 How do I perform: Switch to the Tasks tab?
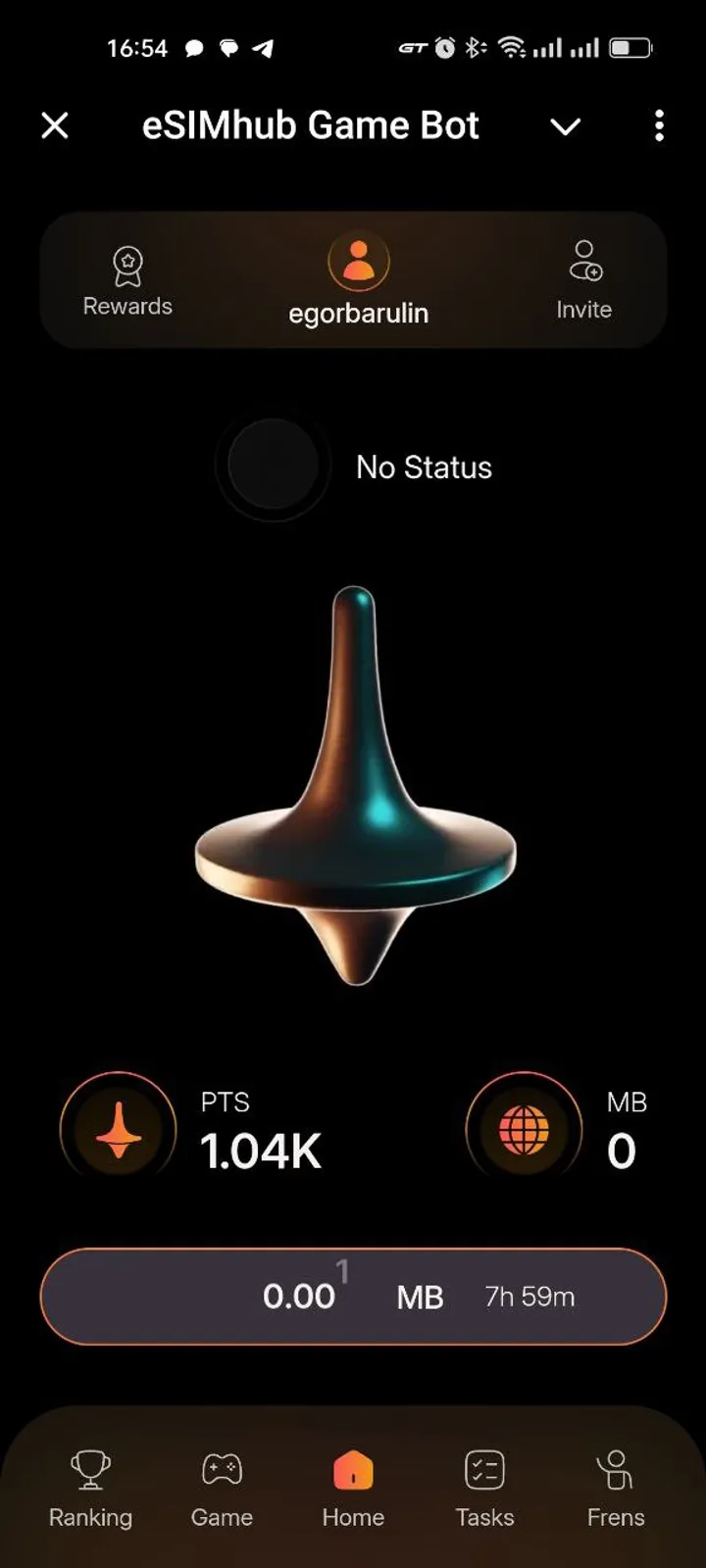point(484,1490)
